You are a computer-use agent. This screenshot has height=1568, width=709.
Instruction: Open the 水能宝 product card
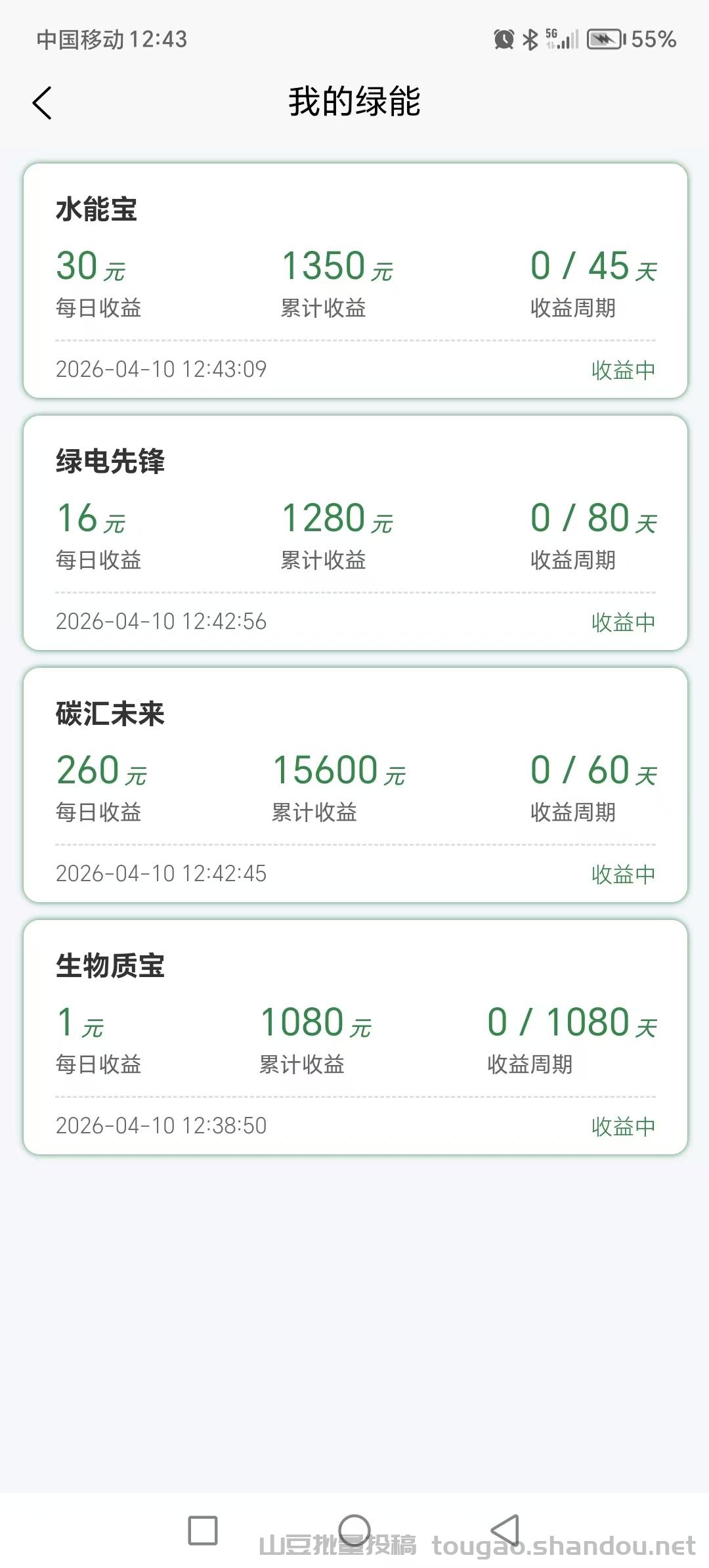pos(354,281)
